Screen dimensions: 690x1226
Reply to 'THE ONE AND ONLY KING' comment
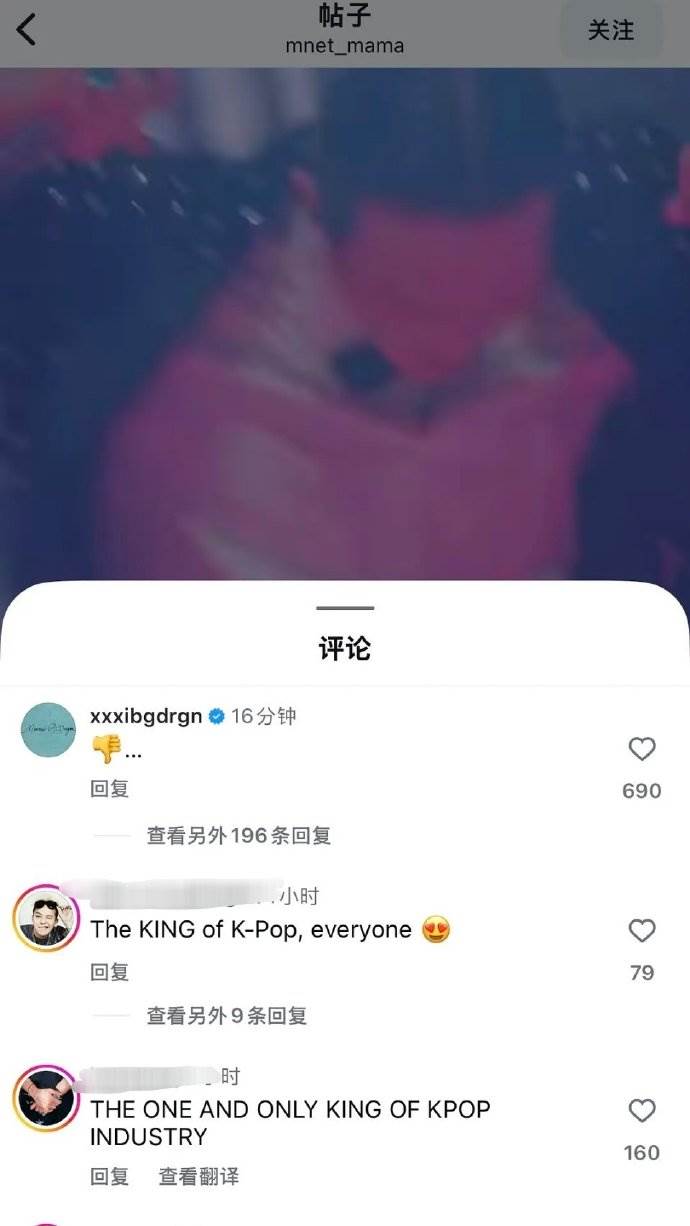click(x=109, y=1176)
